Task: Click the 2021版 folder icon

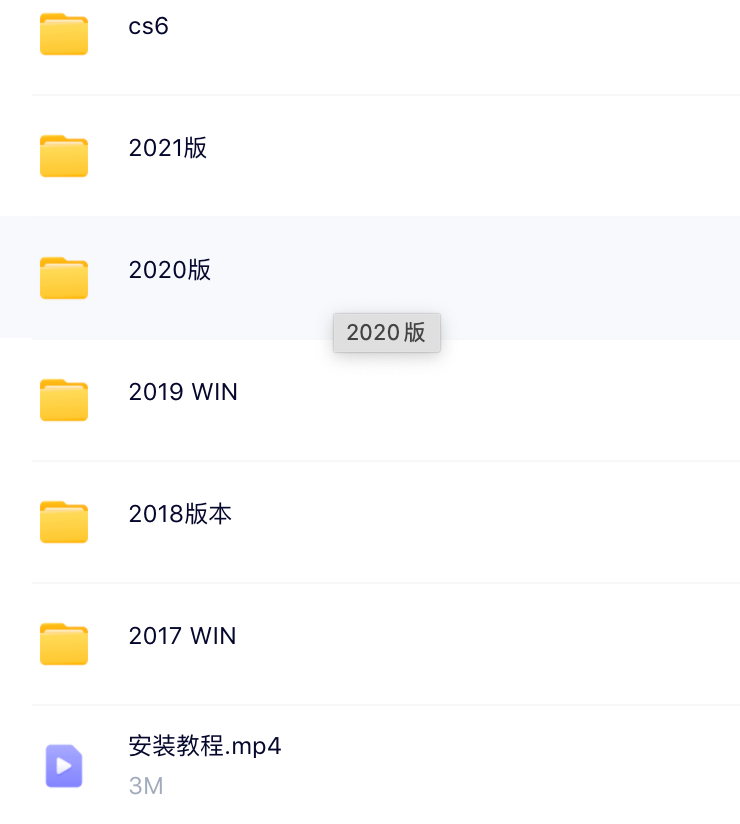Action: tap(63, 156)
